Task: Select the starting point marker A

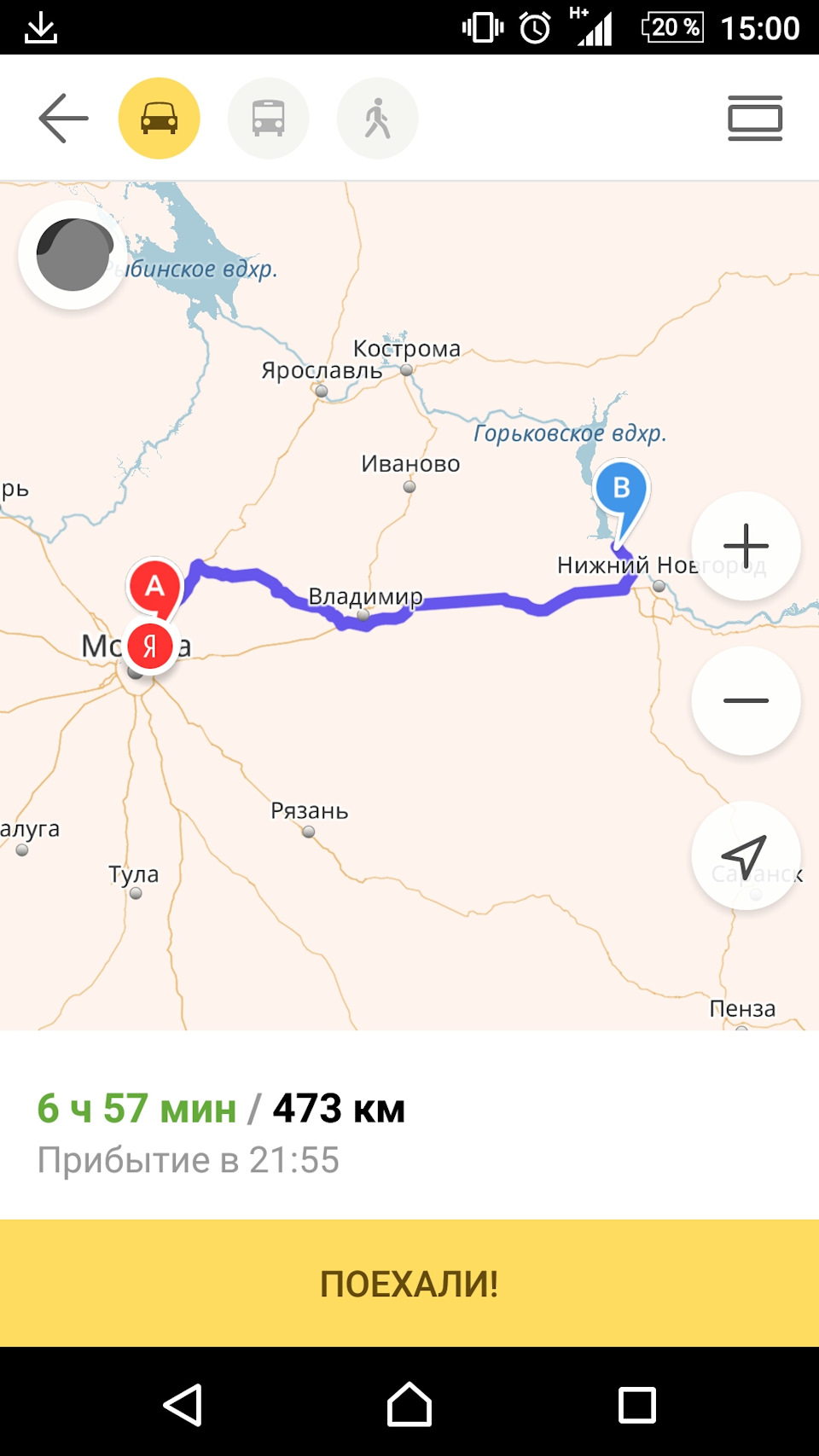Action: (154, 587)
